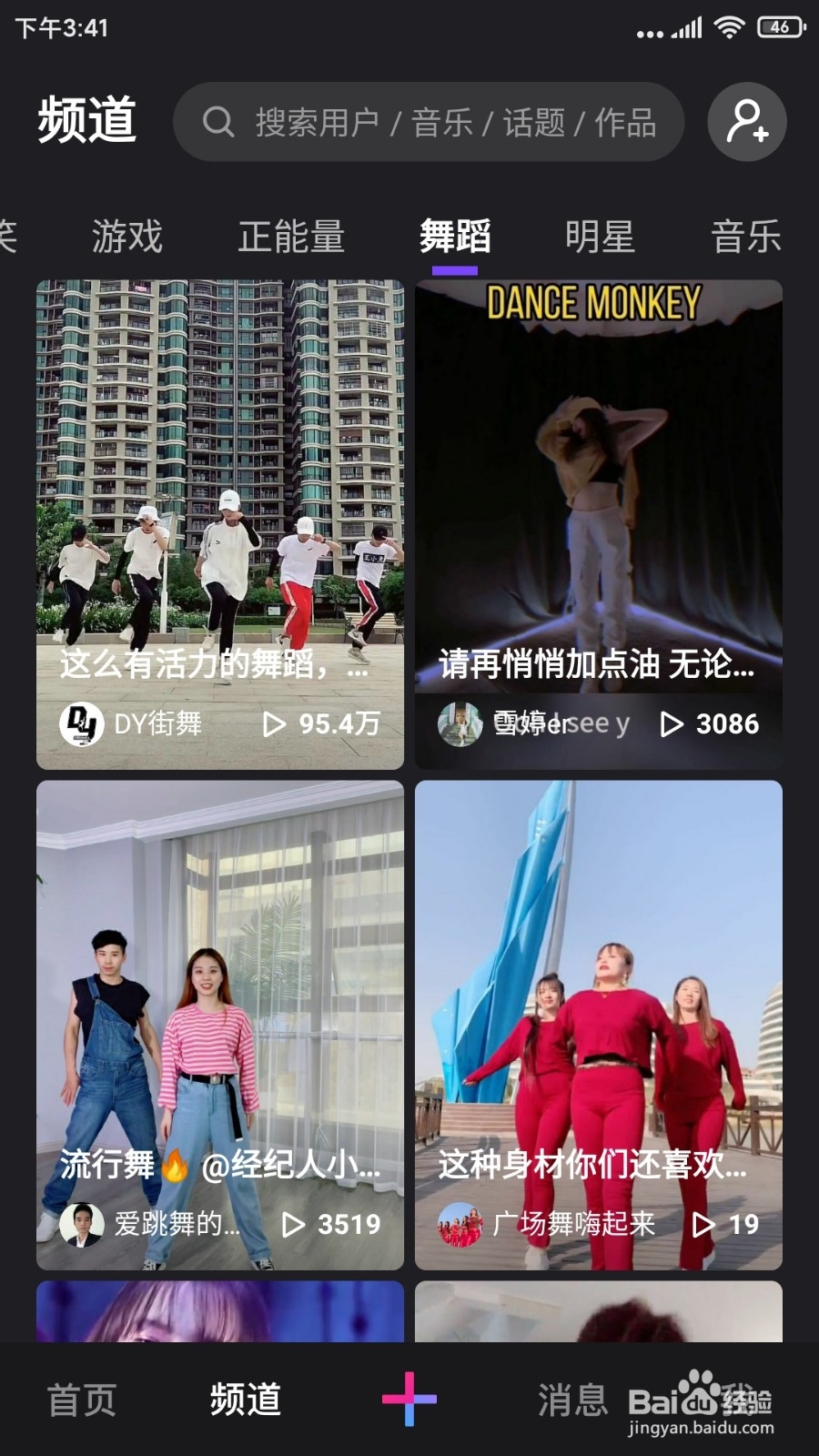Switch to the 游戏 channel tab
This screenshot has height=1456, width=819.
(126, 237)
